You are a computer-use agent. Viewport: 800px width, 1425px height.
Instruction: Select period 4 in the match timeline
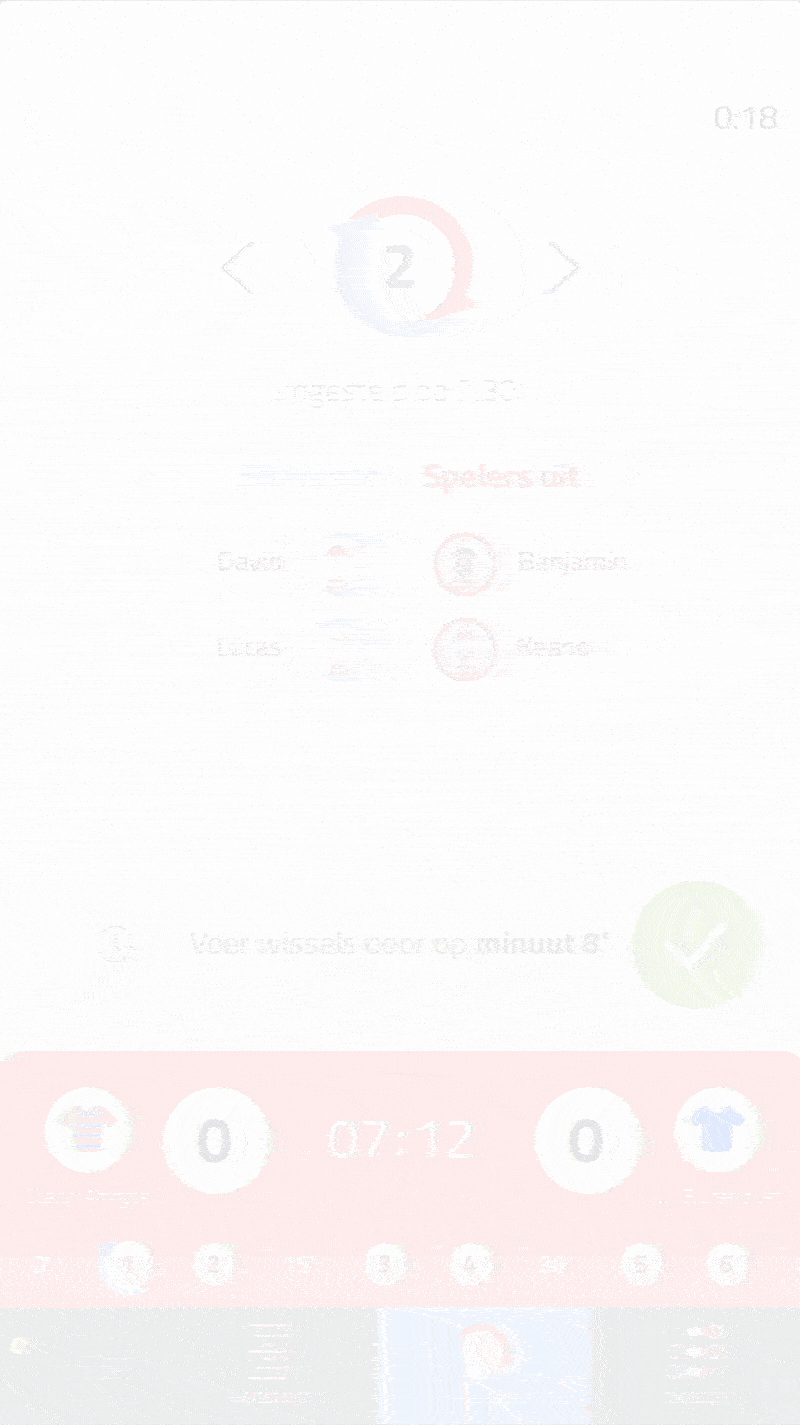point(470,1266)
